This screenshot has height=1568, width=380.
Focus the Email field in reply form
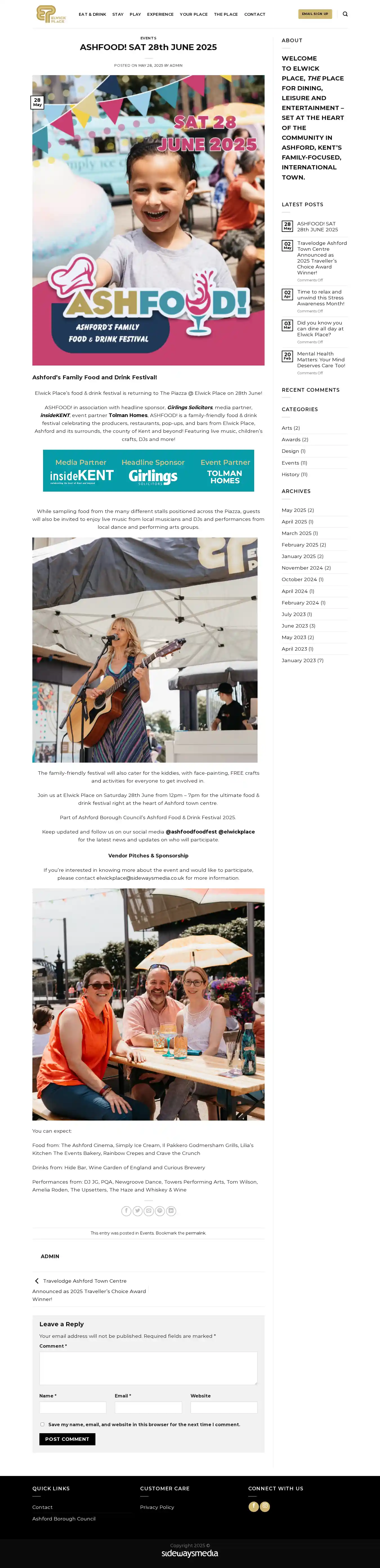(148, 1407)
